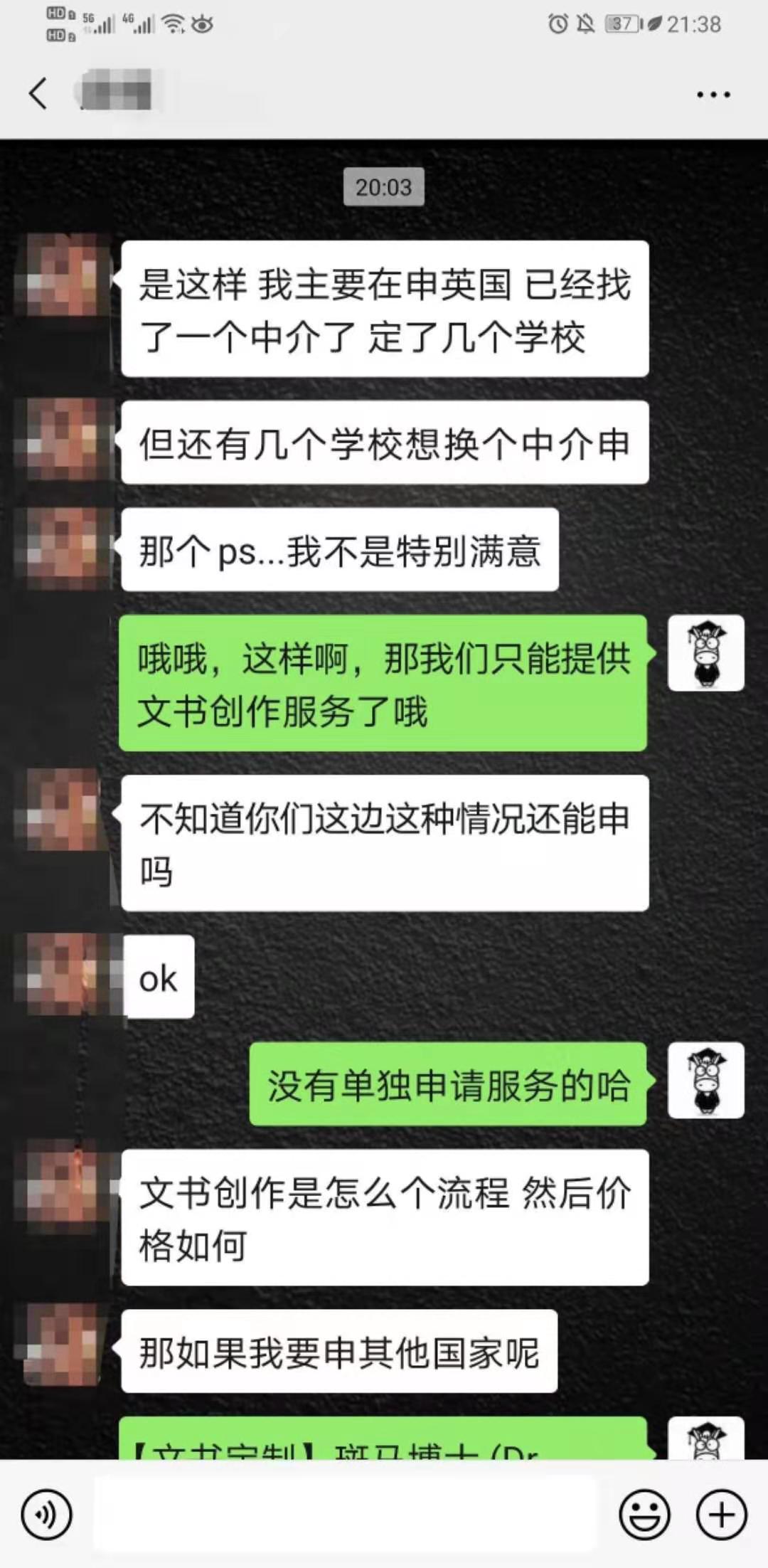Switch to voice message input
This screenshot has width=768, height=1568.
pos(46,1515)
